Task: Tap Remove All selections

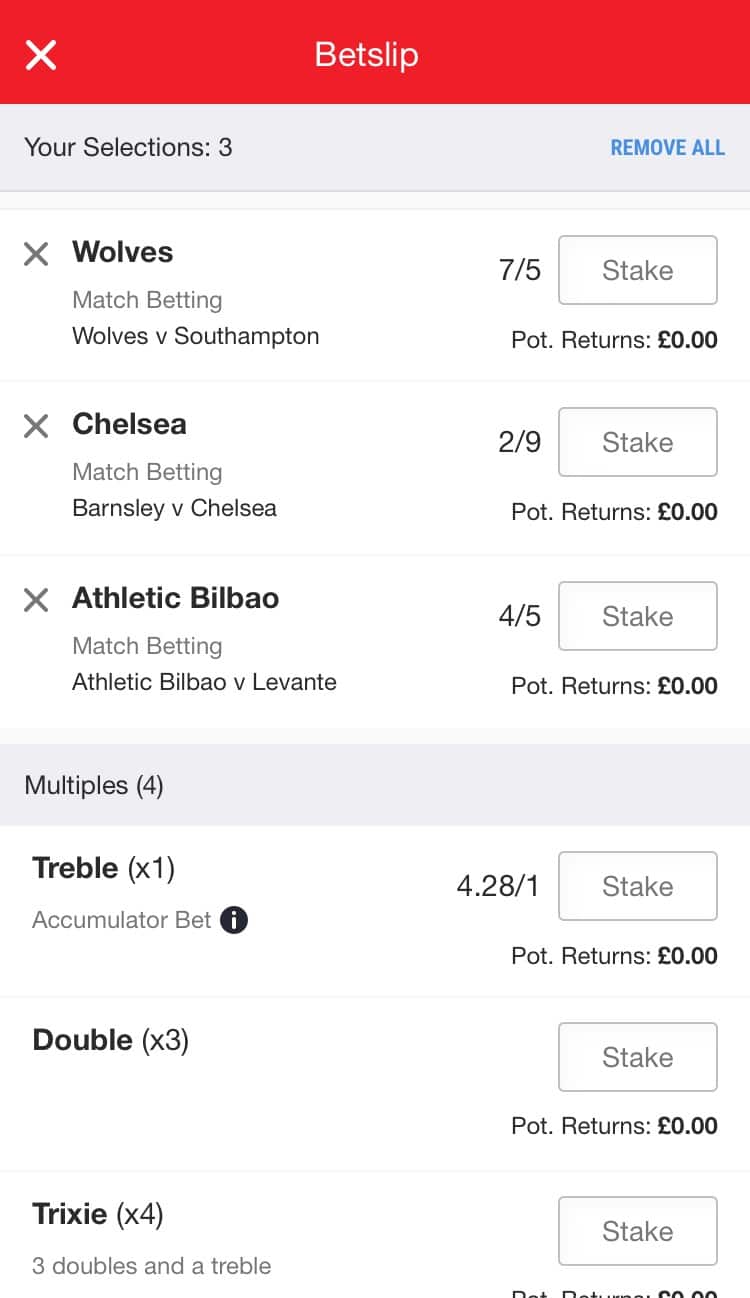Action: click(667, 147)
